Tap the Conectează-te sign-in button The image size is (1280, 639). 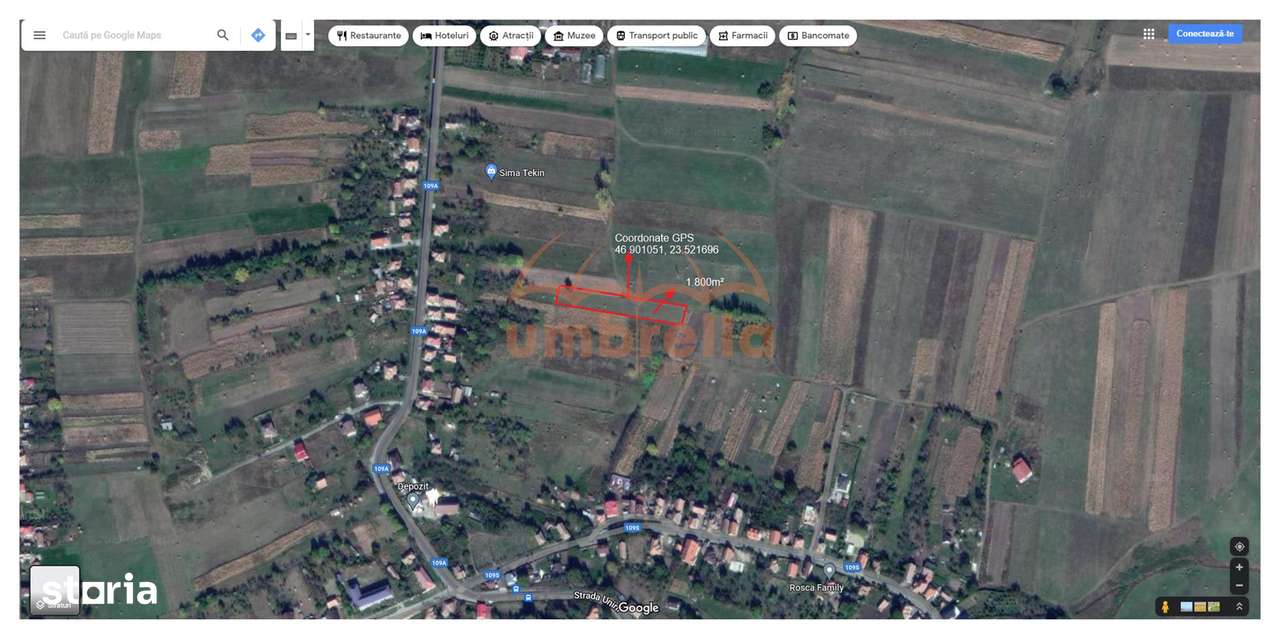click(1204, 34)
